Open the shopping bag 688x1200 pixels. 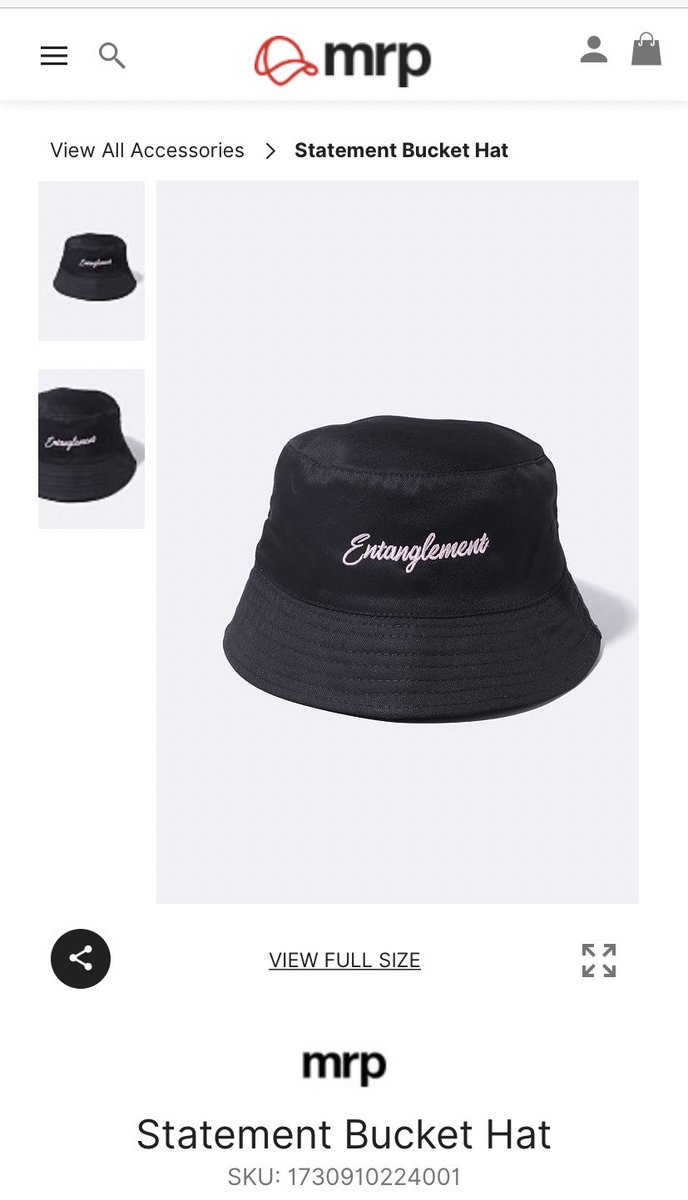(646, 49)
